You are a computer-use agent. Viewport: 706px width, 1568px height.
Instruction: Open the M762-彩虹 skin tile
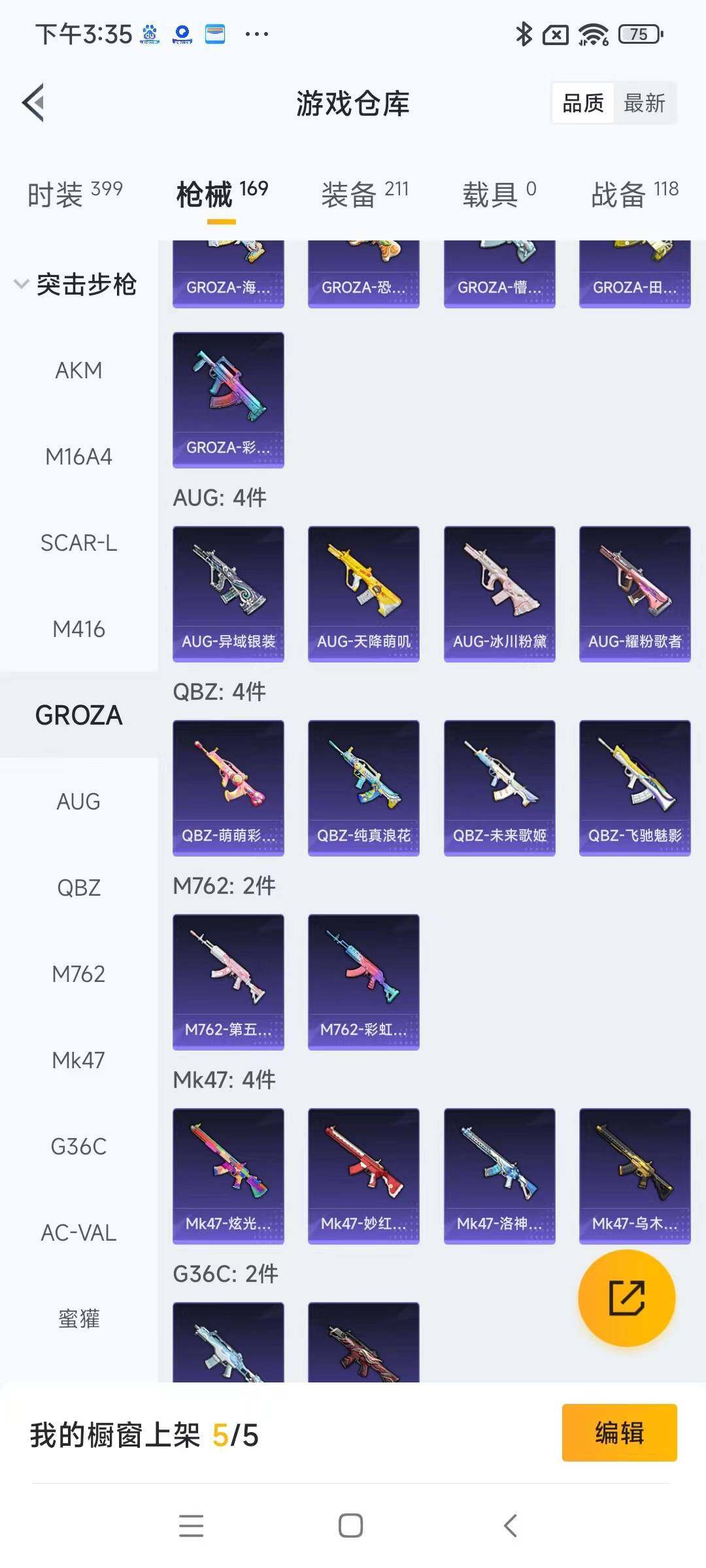pos(363,981)
